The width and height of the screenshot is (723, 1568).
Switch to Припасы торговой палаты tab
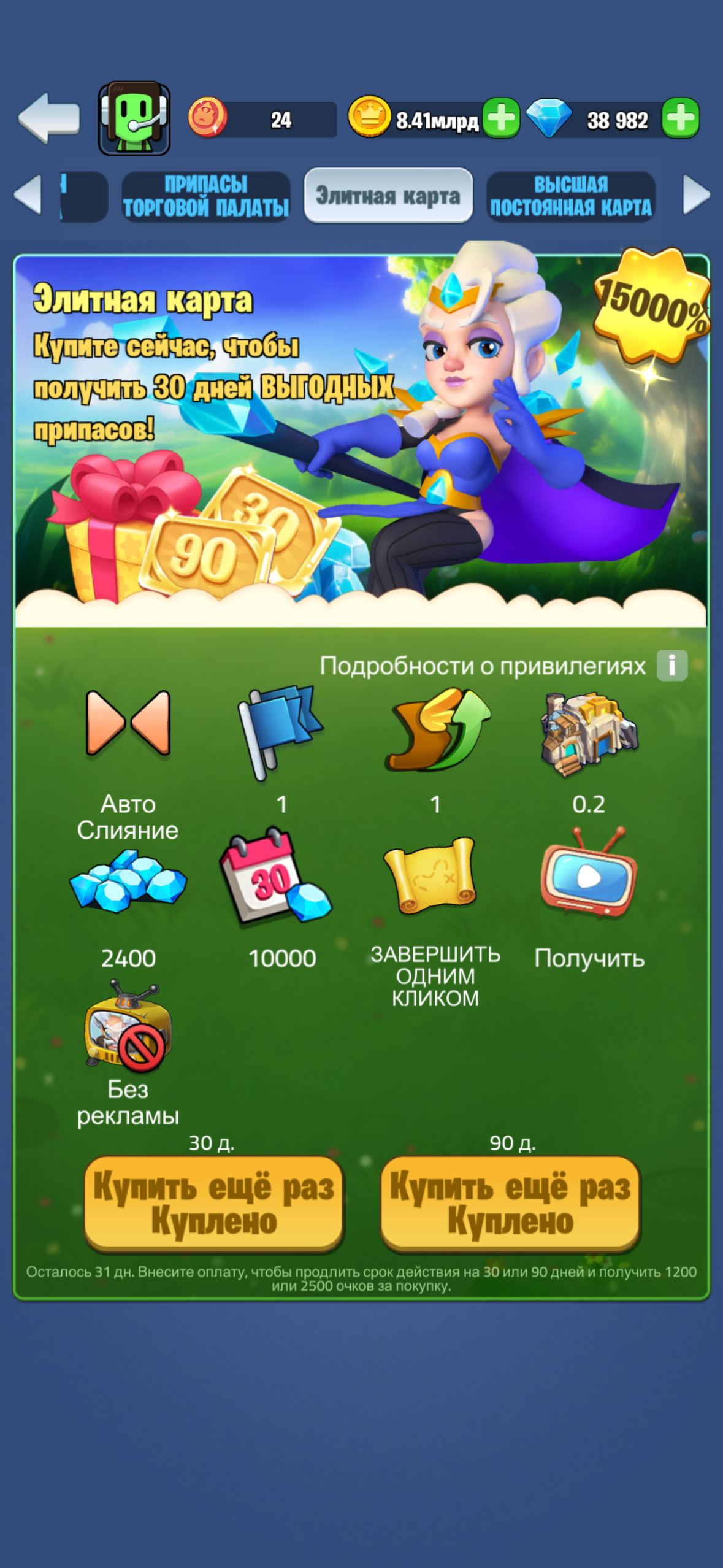click(x=205, y=196)
